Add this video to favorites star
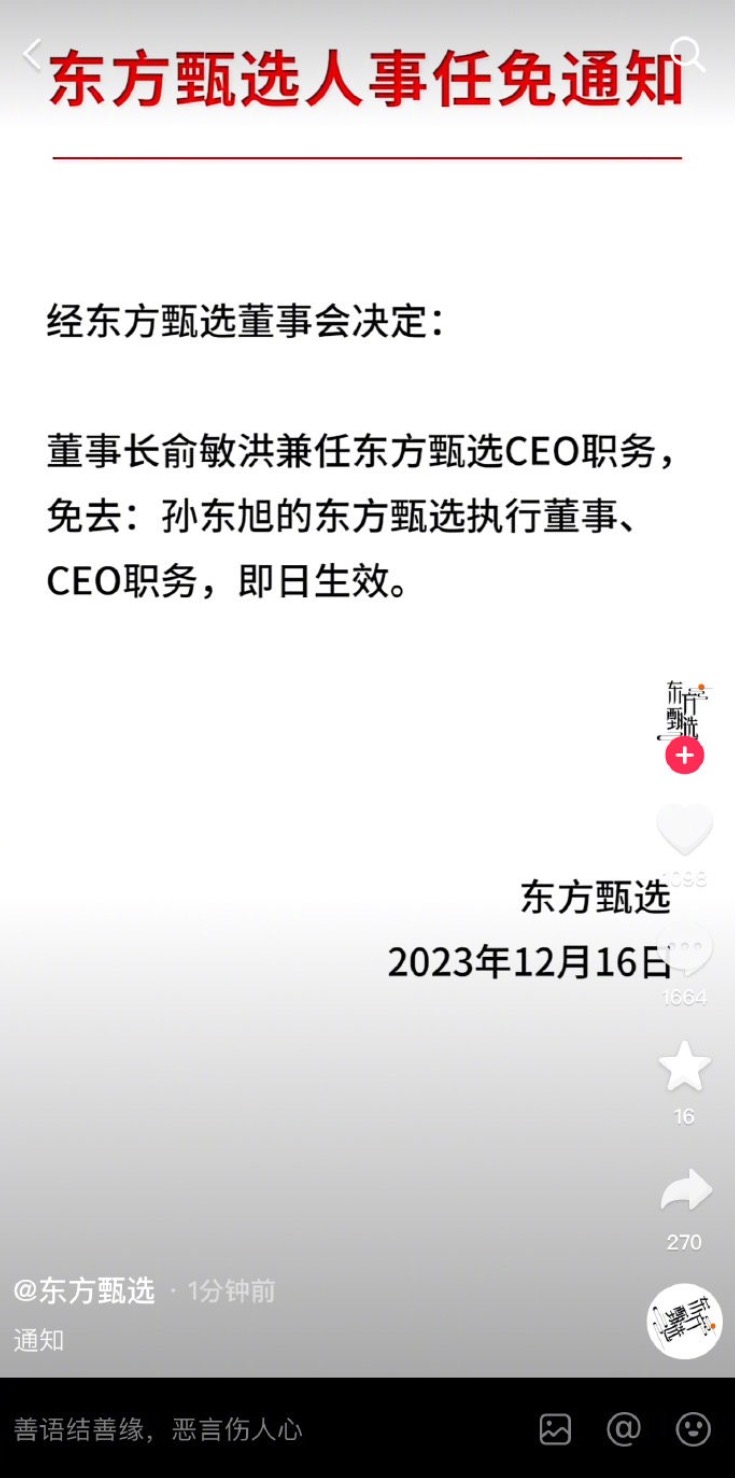 (x=685, y=1067)
